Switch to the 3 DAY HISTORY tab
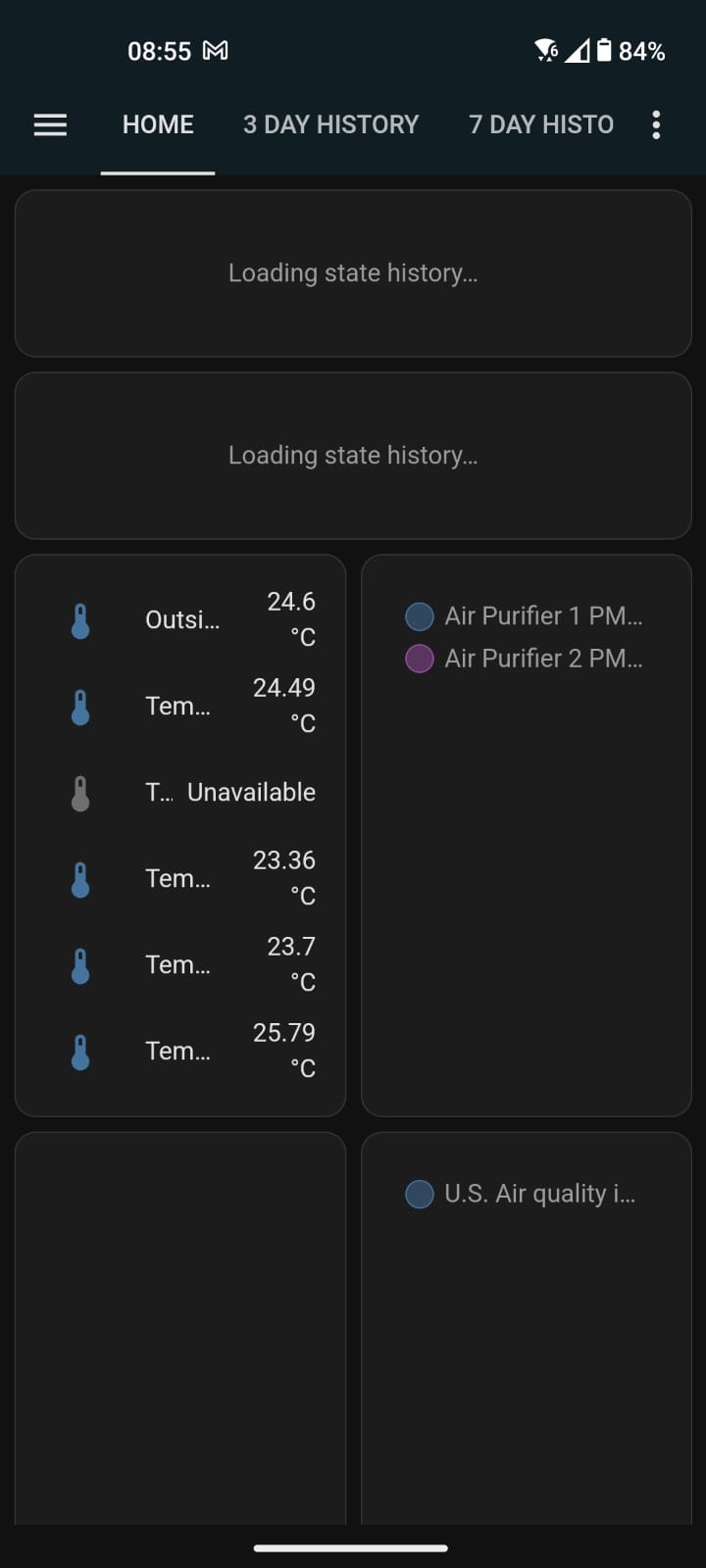Image resolution: width=706 pixels, height=1568 pixels. [x=330, y=124]
